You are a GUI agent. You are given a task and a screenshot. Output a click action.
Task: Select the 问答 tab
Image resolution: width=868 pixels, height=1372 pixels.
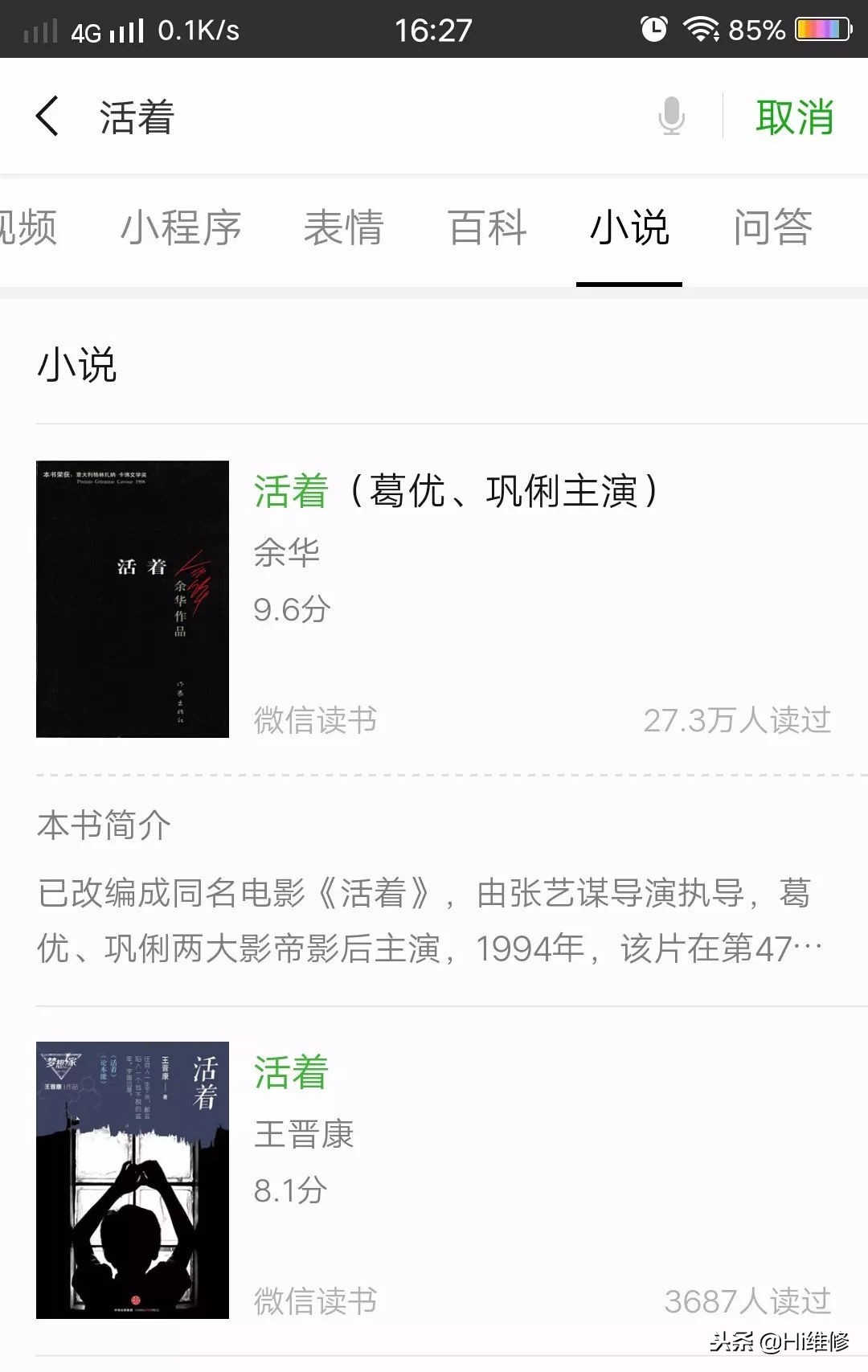click(773, 229)
